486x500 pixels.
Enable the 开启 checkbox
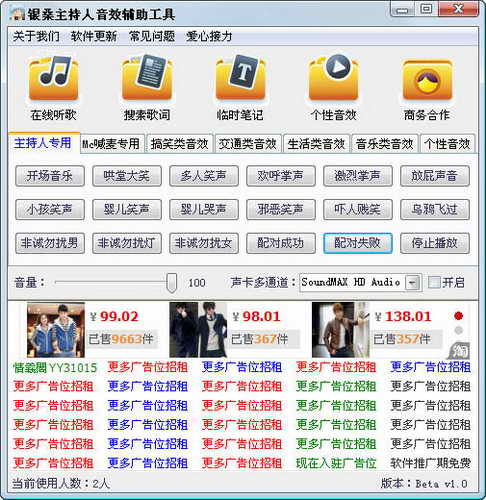pos(434,282)
